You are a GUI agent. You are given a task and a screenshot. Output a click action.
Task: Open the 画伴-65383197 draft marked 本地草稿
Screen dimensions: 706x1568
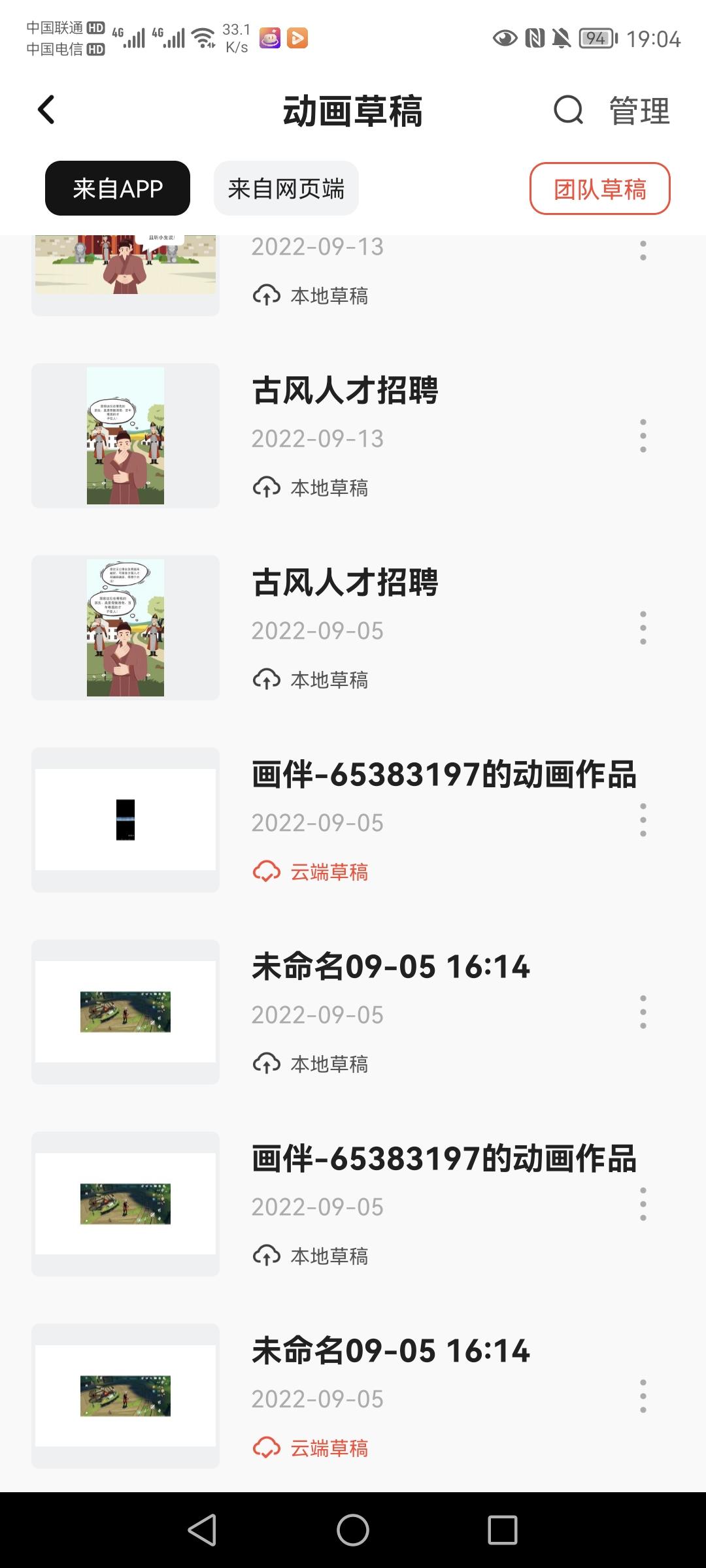(x=443, y=1160)
